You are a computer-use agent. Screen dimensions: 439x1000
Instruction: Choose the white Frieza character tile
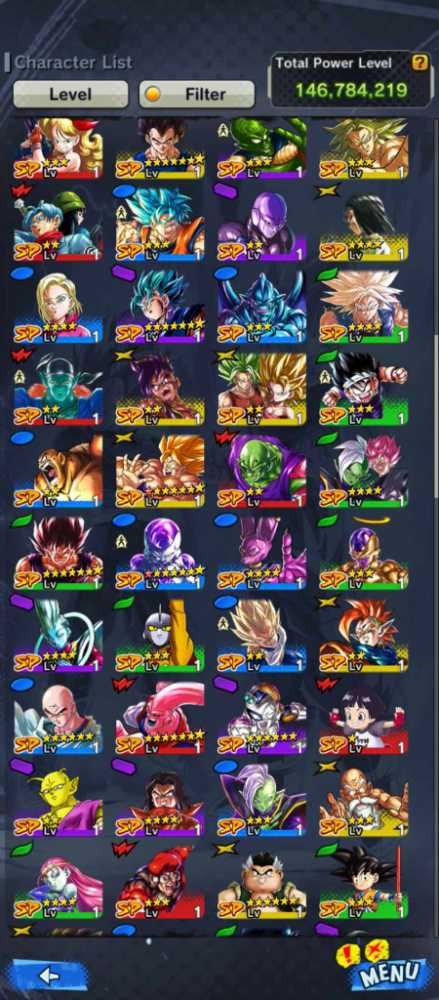pyautogui.click(x=160, y=554)
